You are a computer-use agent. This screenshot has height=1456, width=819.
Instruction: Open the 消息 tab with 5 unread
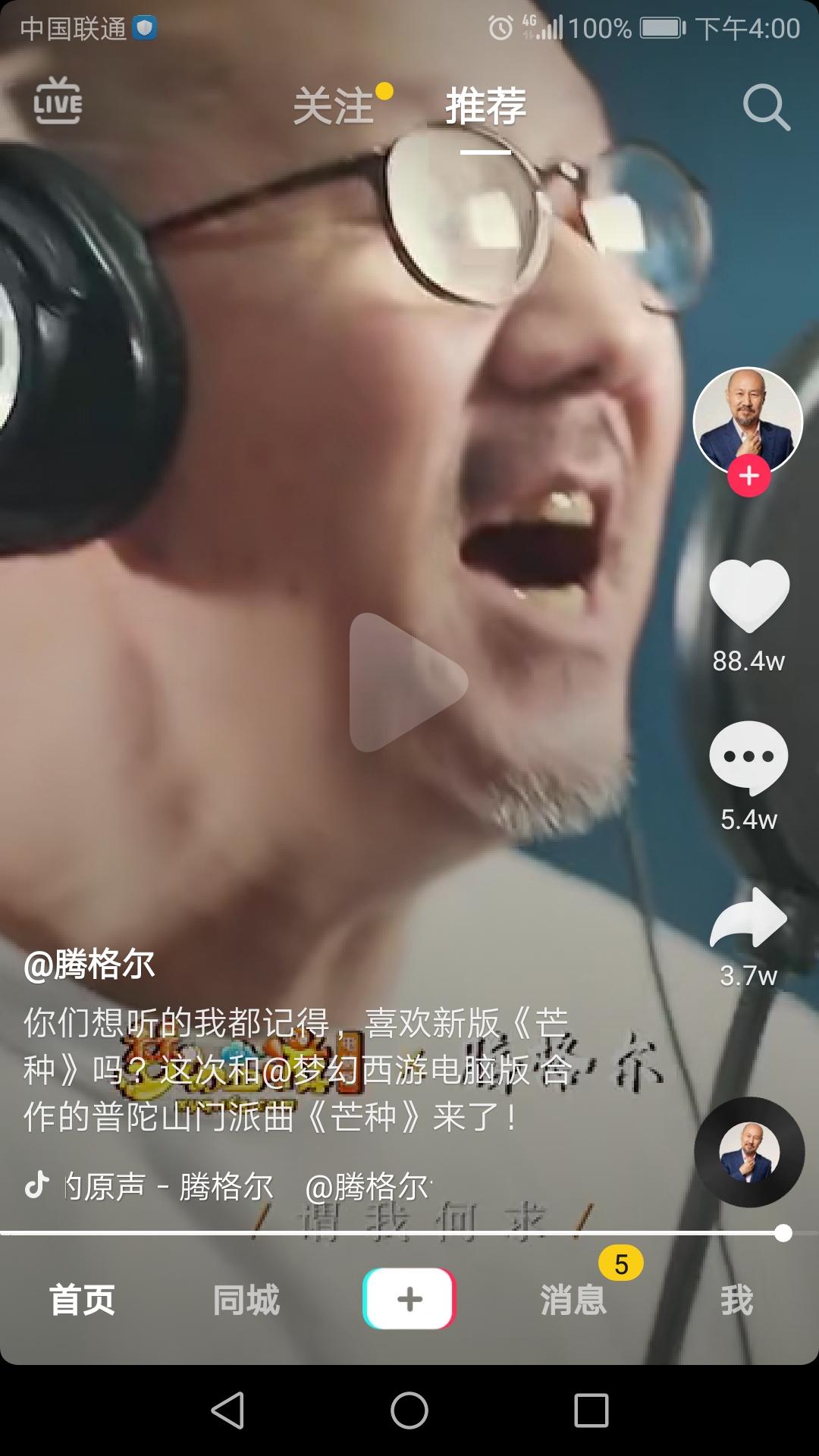[573, 1300]
